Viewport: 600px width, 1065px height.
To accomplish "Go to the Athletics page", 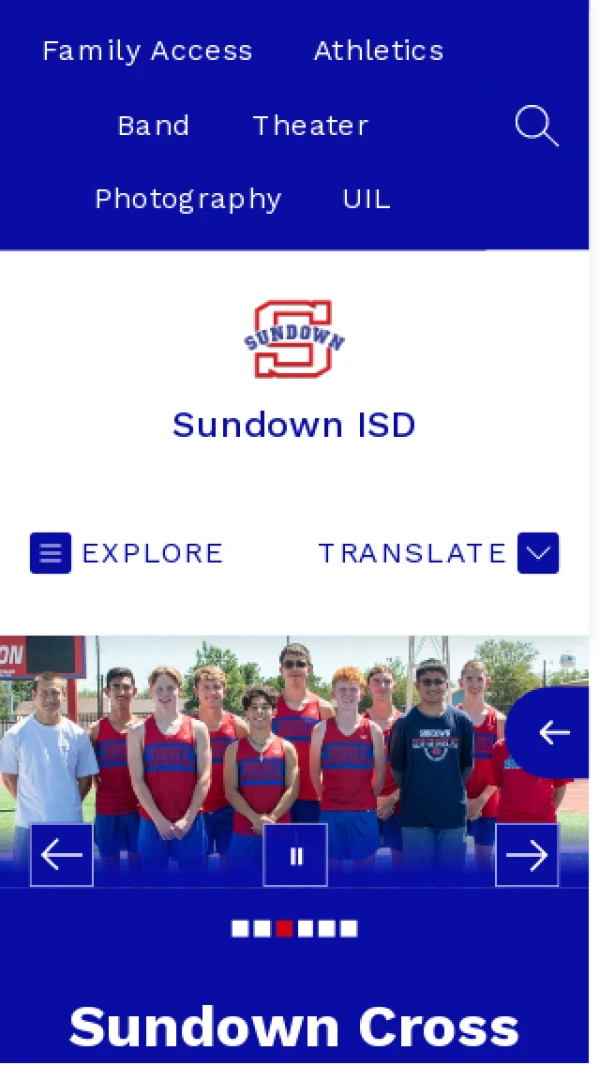I will [378, 51].
